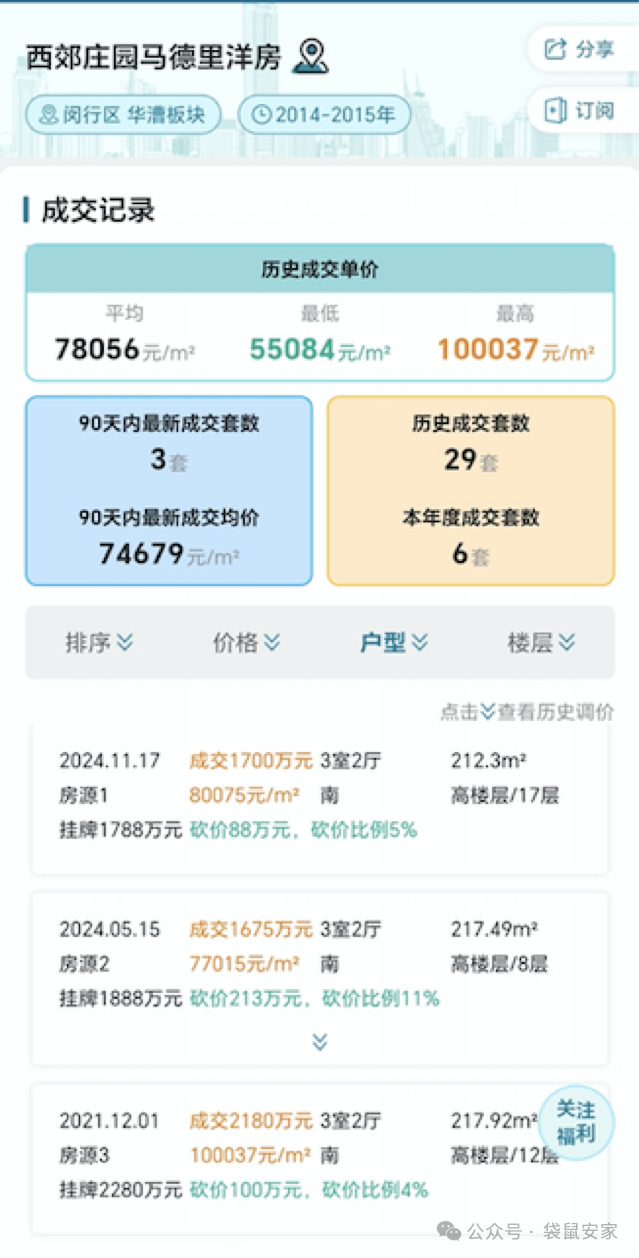Open the 排序 sort dropdown

point(99,643)
